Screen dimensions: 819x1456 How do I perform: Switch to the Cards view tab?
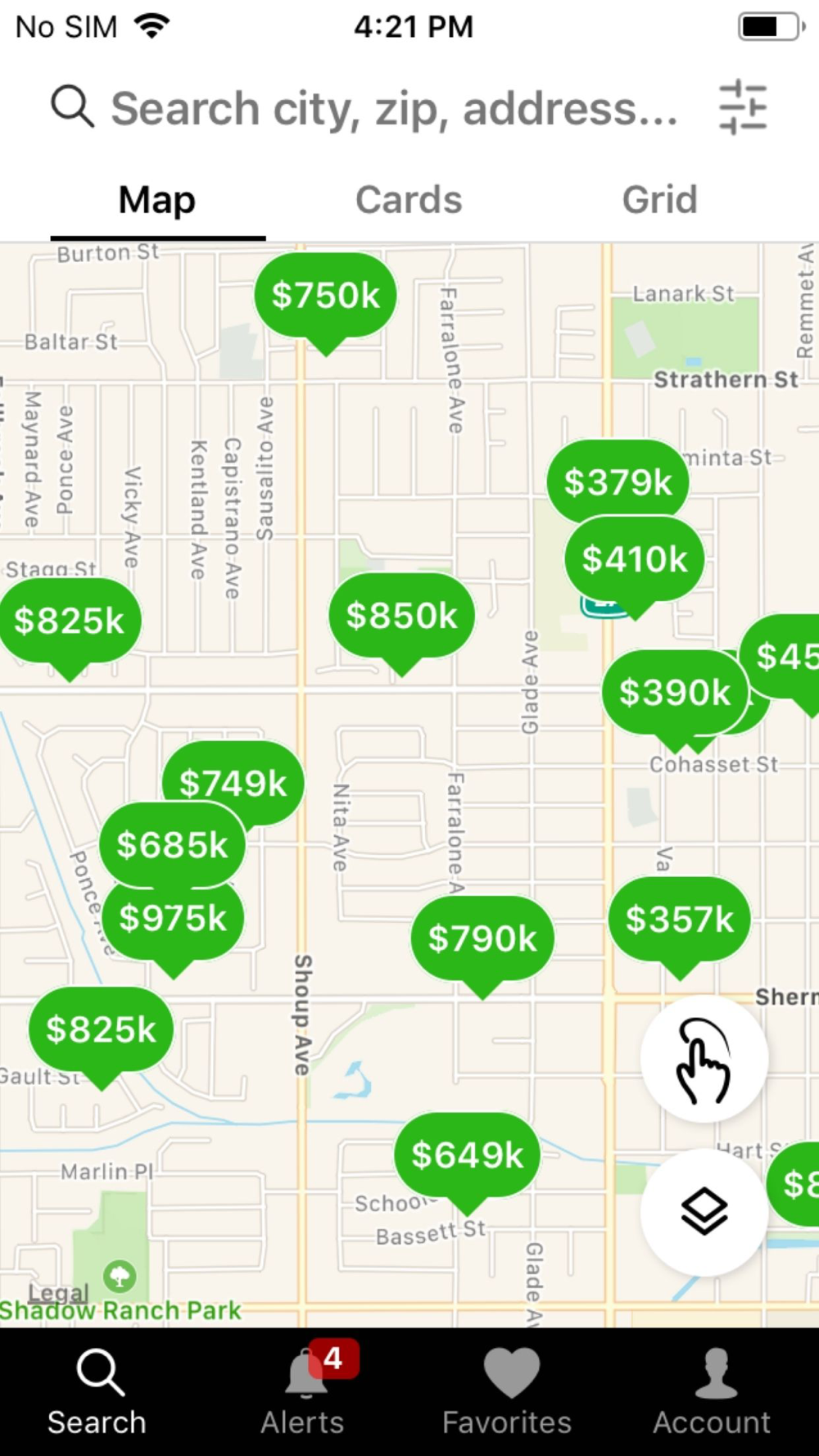pos(409,200)
